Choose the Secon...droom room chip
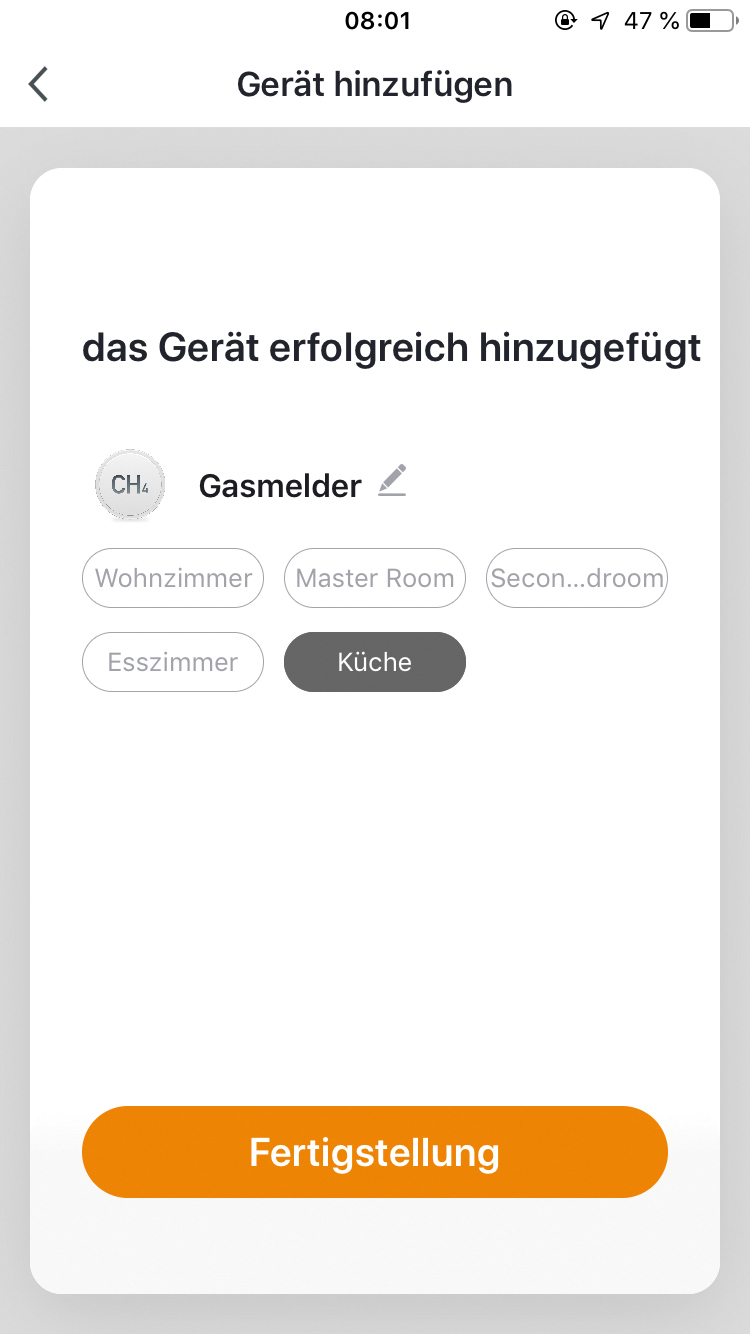 click(577, 578)
